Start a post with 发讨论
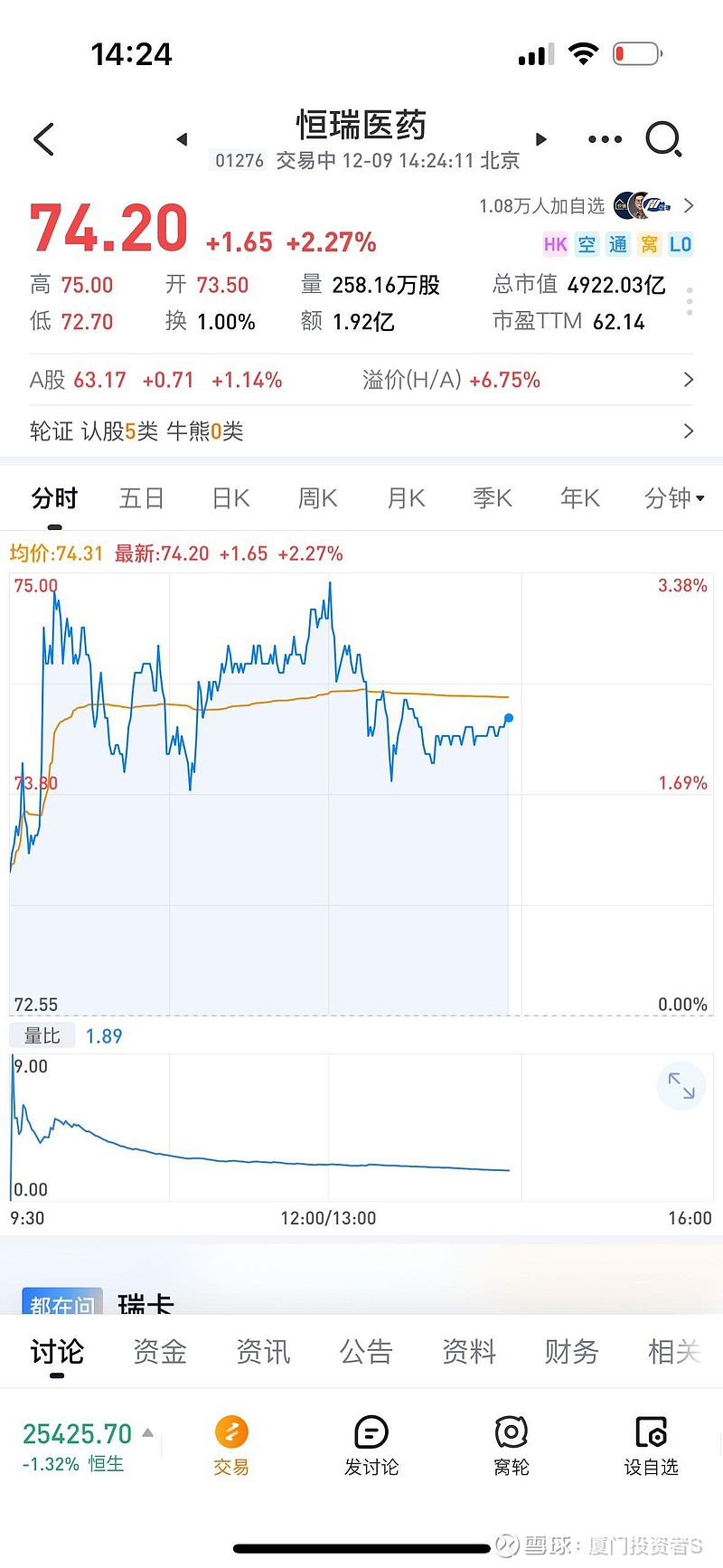Viewport: 723px width, 1568px height. pyautogui.click(x=371, y=1446)
